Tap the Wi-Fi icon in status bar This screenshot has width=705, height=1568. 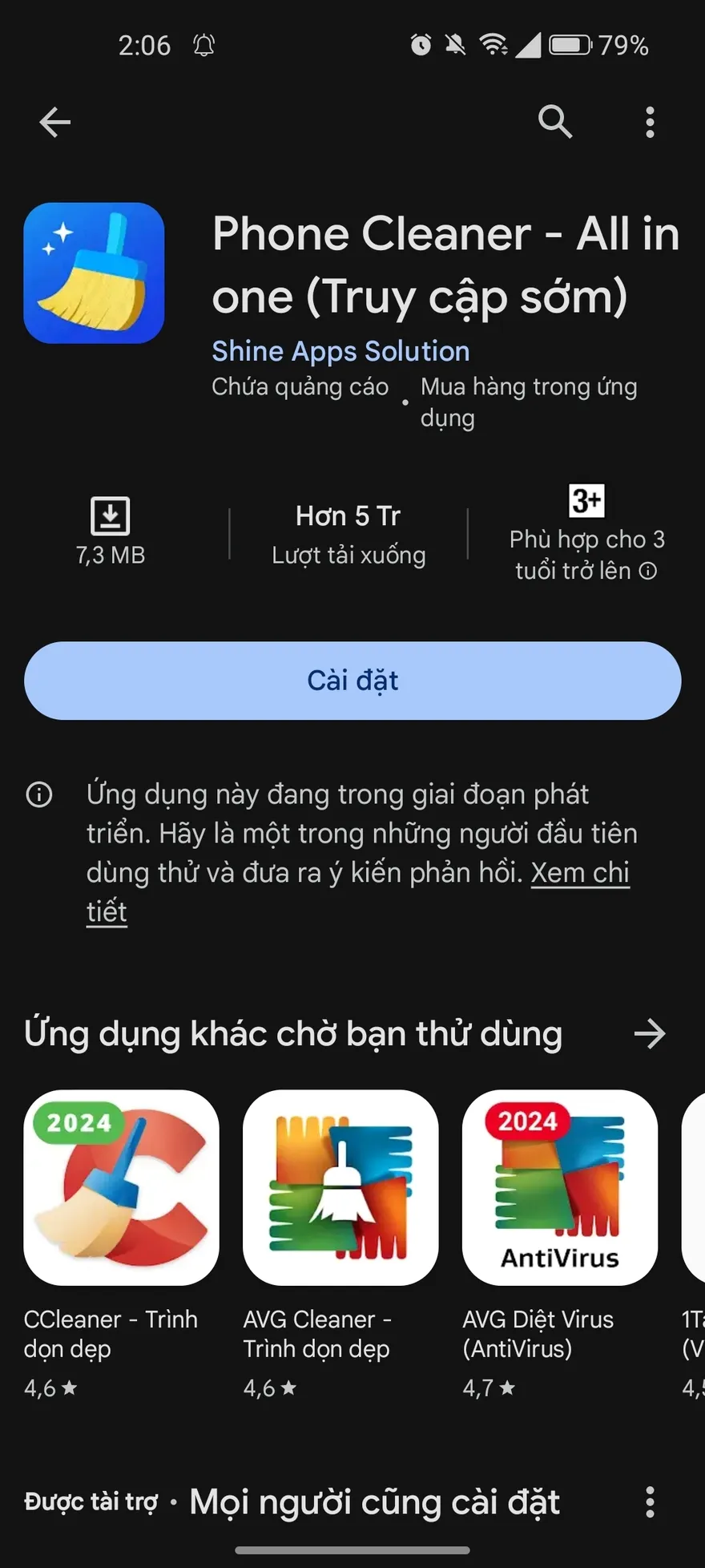coord(495,45)
